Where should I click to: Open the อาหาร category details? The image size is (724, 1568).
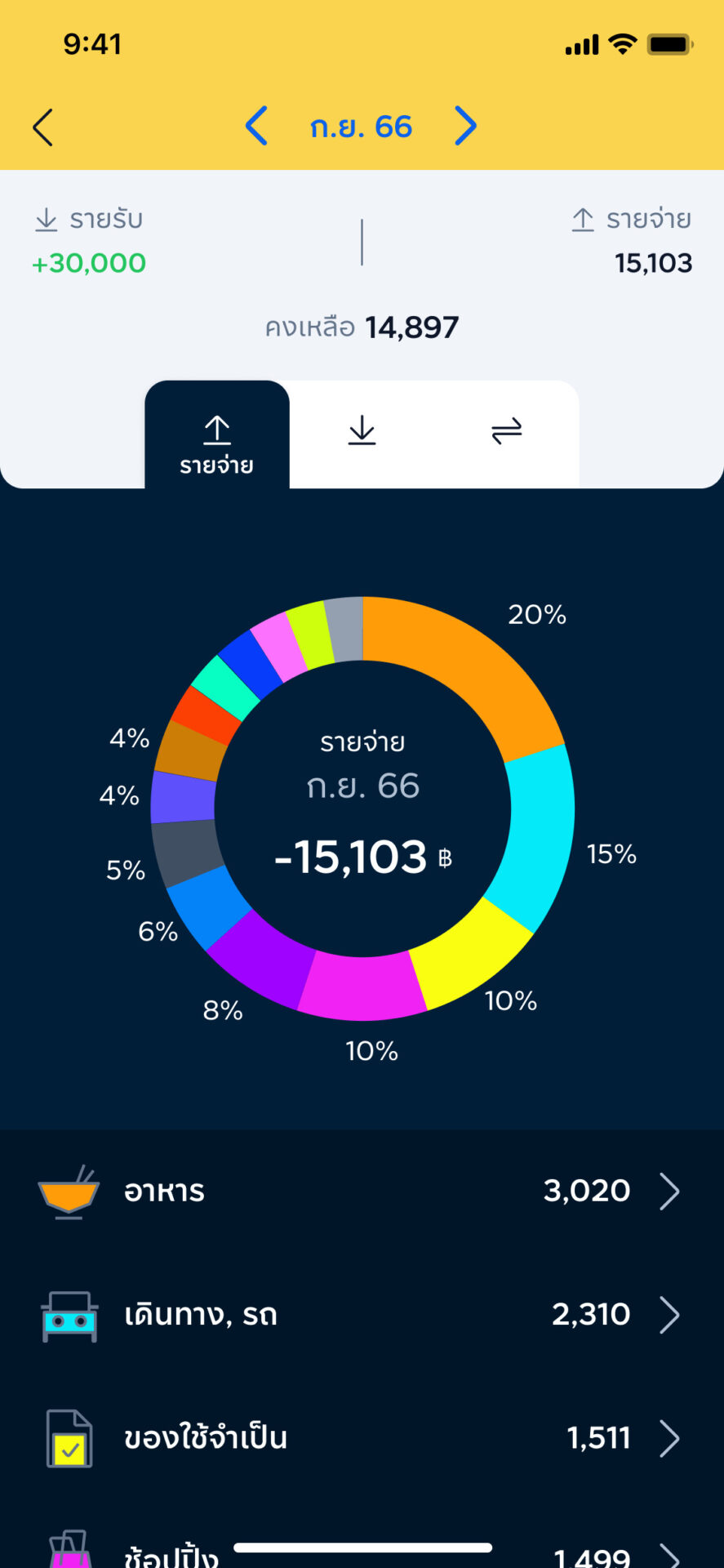(x=362, y=1192)
